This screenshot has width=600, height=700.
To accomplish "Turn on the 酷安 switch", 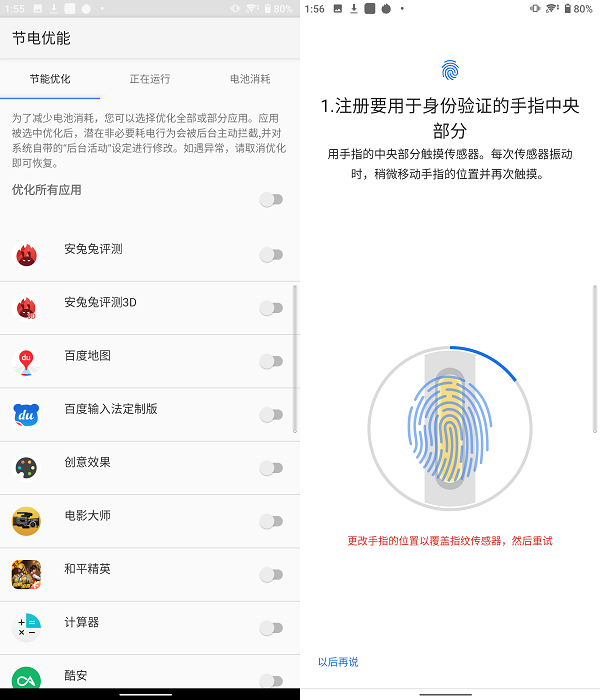I will pyautogui.click(x=271, y=681).
